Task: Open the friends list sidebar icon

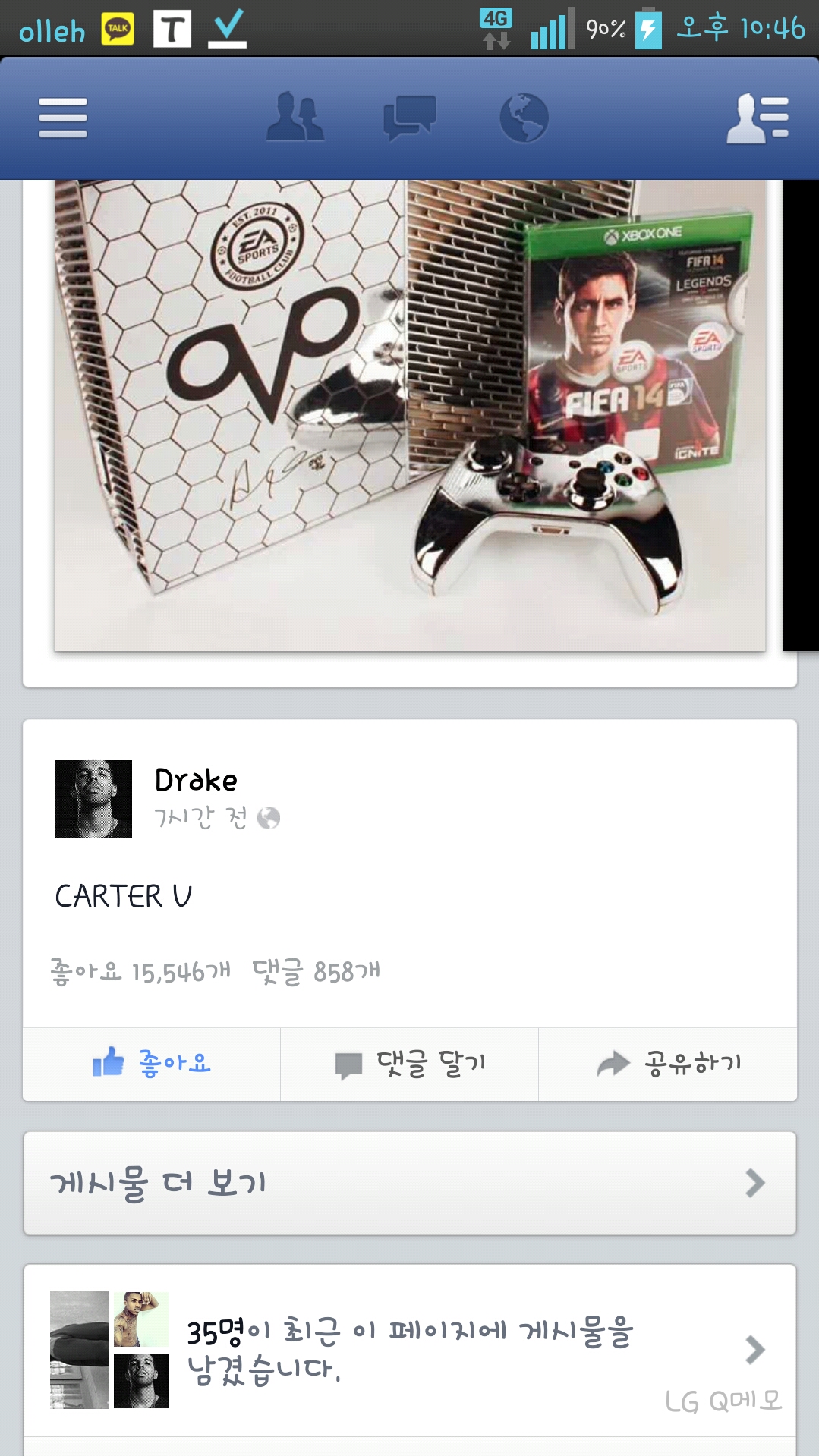Action: [x=758, y=118]
